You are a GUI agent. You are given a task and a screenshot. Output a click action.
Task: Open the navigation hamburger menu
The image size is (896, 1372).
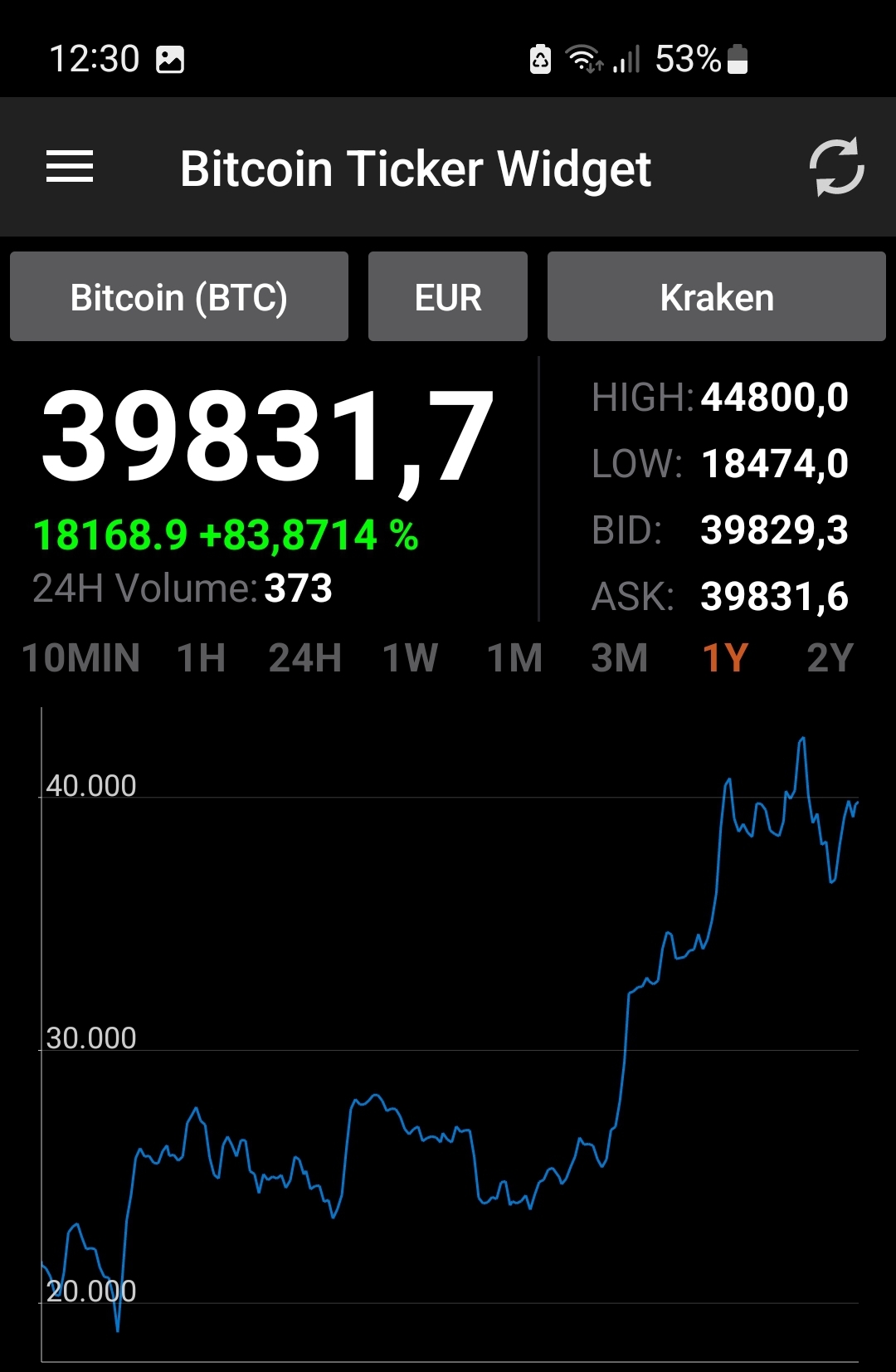pyautogui.click(x=70, y=167)
